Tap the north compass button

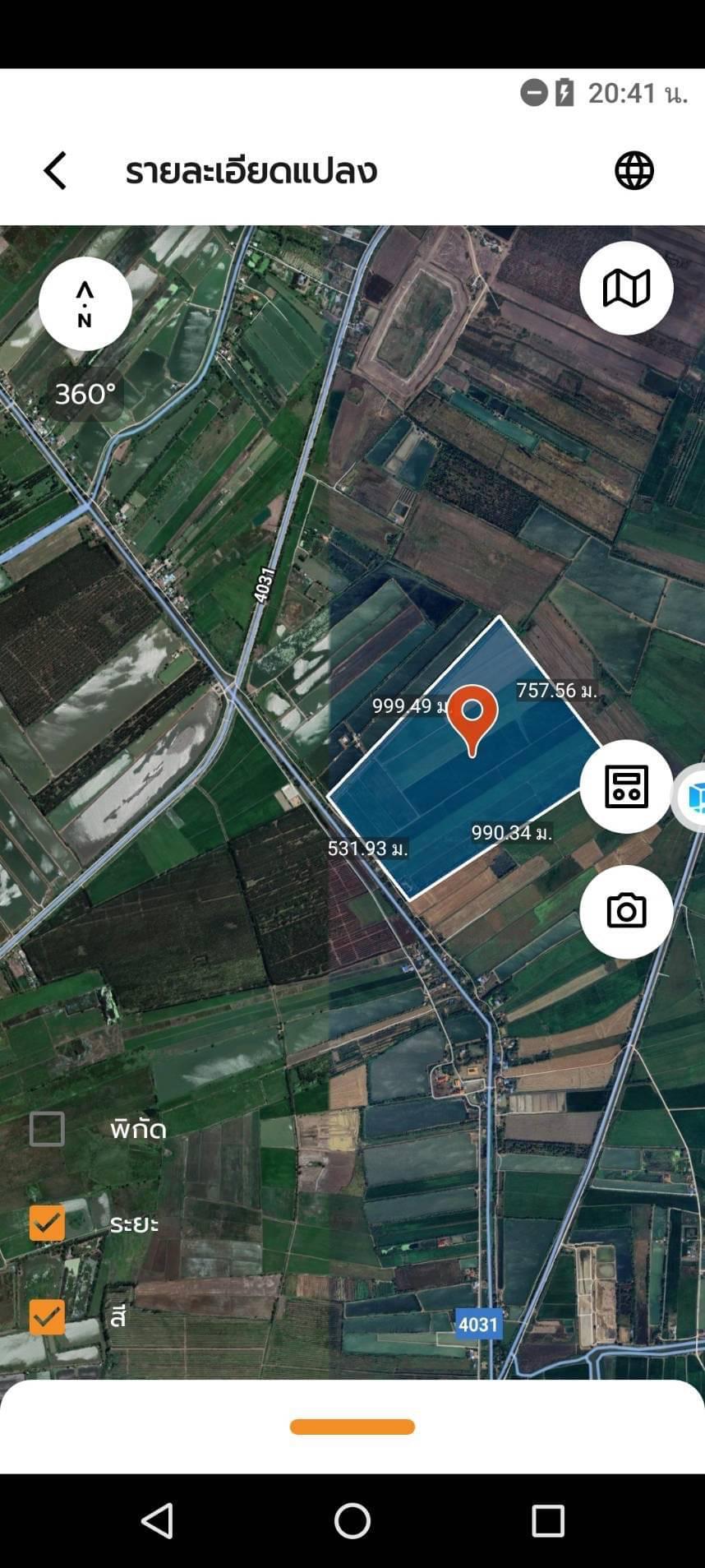click(x=85, y=304)
